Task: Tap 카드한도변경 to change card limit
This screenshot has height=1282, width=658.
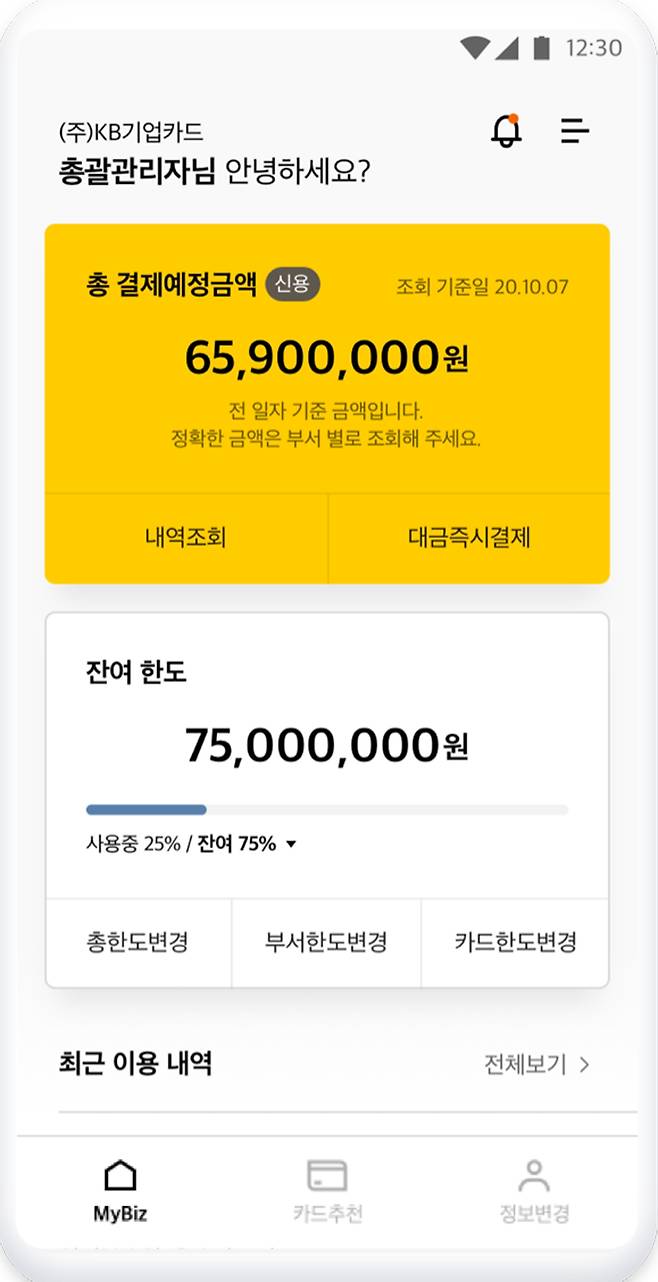Action: (515, 942)
